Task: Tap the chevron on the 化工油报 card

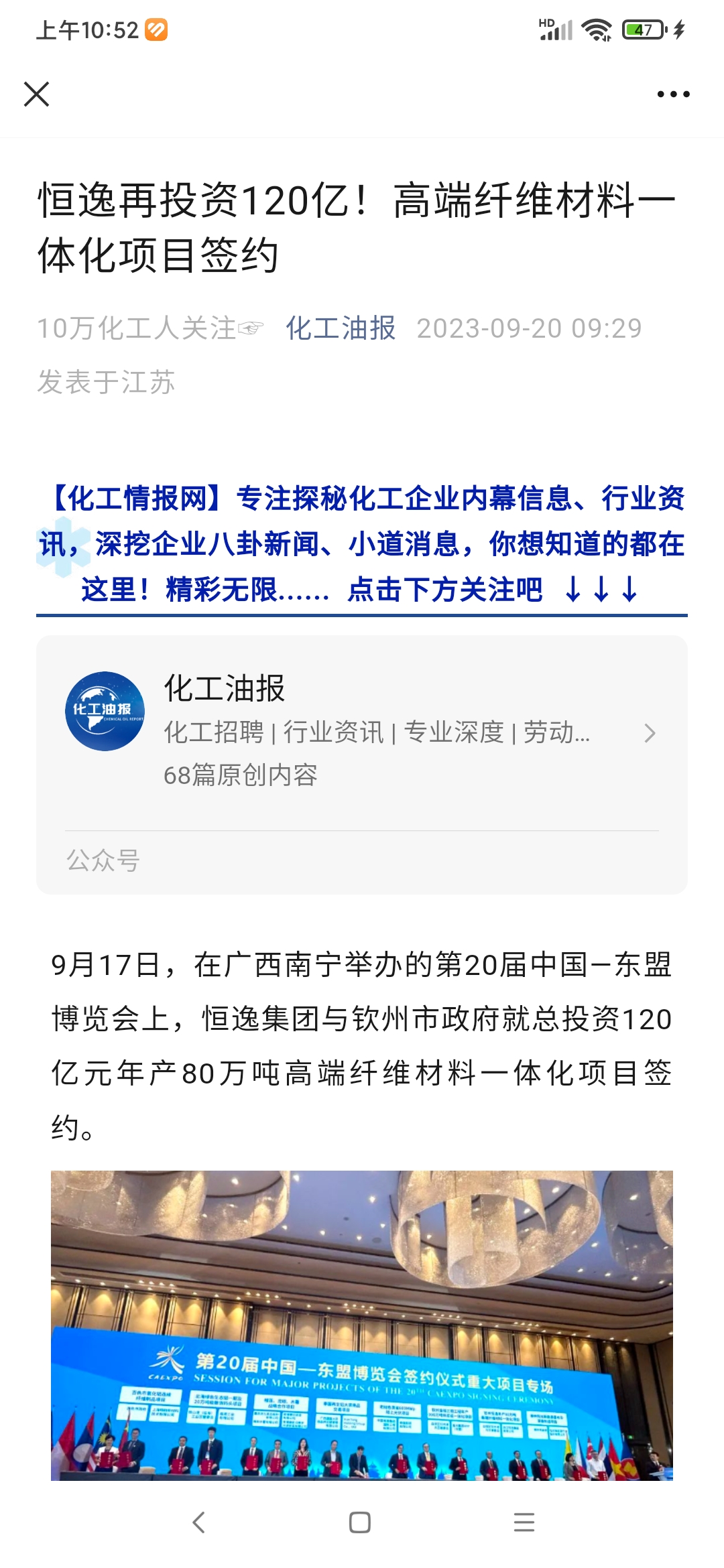Action: click(x=649, y=733)
